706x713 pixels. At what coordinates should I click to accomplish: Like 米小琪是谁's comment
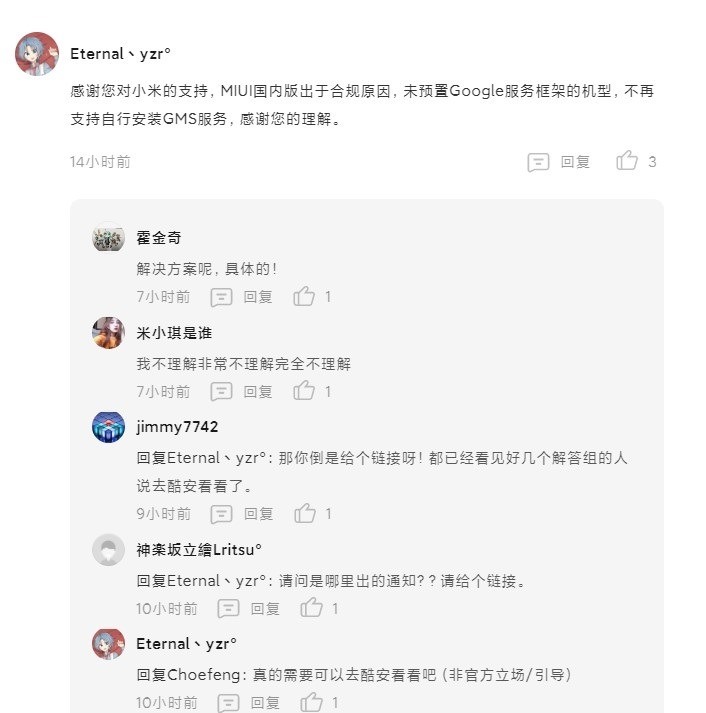[305, 391]
